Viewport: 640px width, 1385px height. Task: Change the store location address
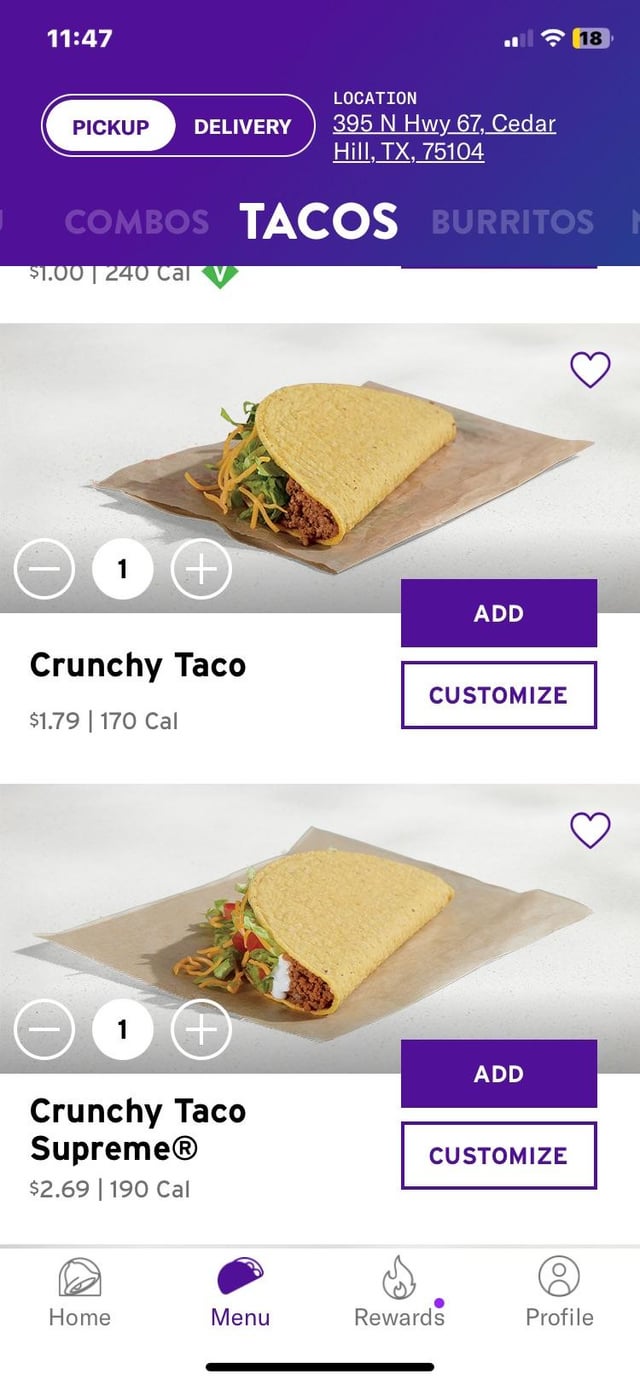pyautogui.click(x=443, y=138)
